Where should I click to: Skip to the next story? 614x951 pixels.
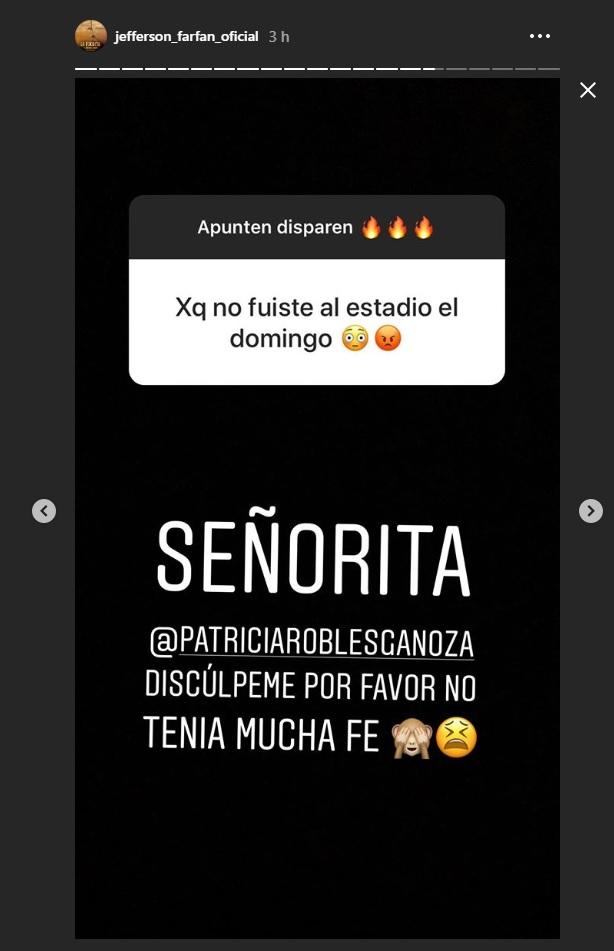591,511
